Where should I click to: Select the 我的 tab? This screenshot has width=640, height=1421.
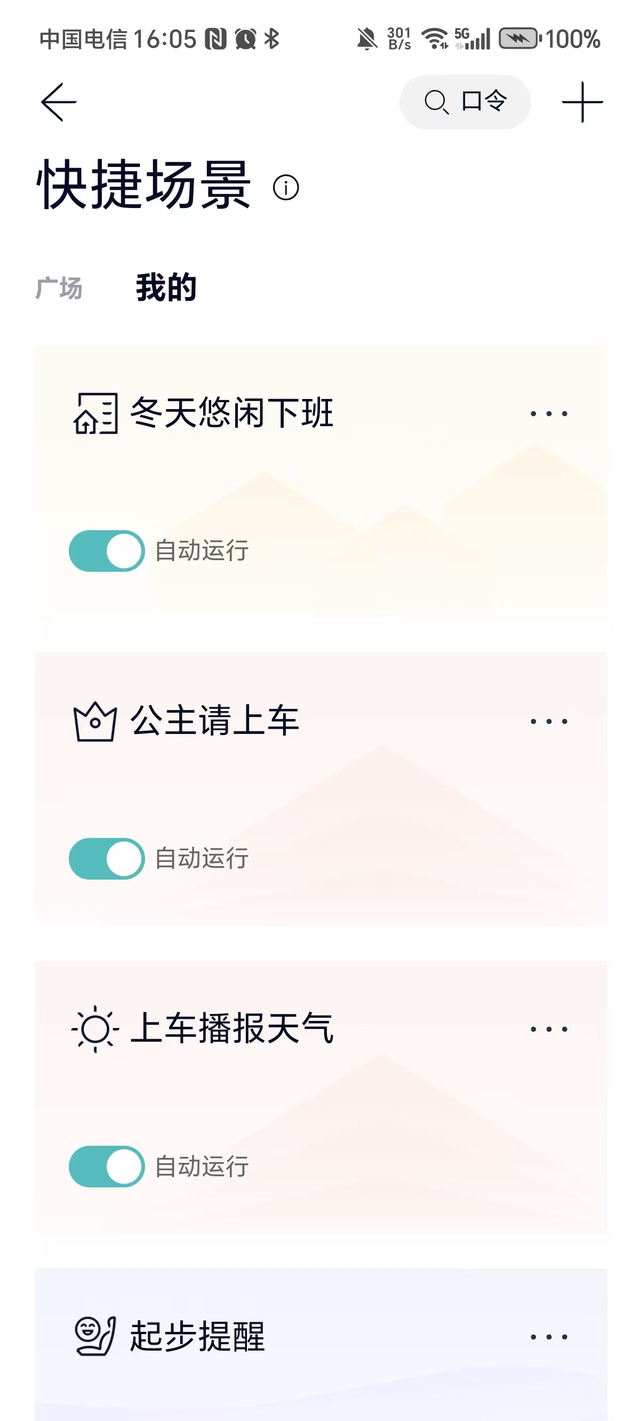click(166, 289)
